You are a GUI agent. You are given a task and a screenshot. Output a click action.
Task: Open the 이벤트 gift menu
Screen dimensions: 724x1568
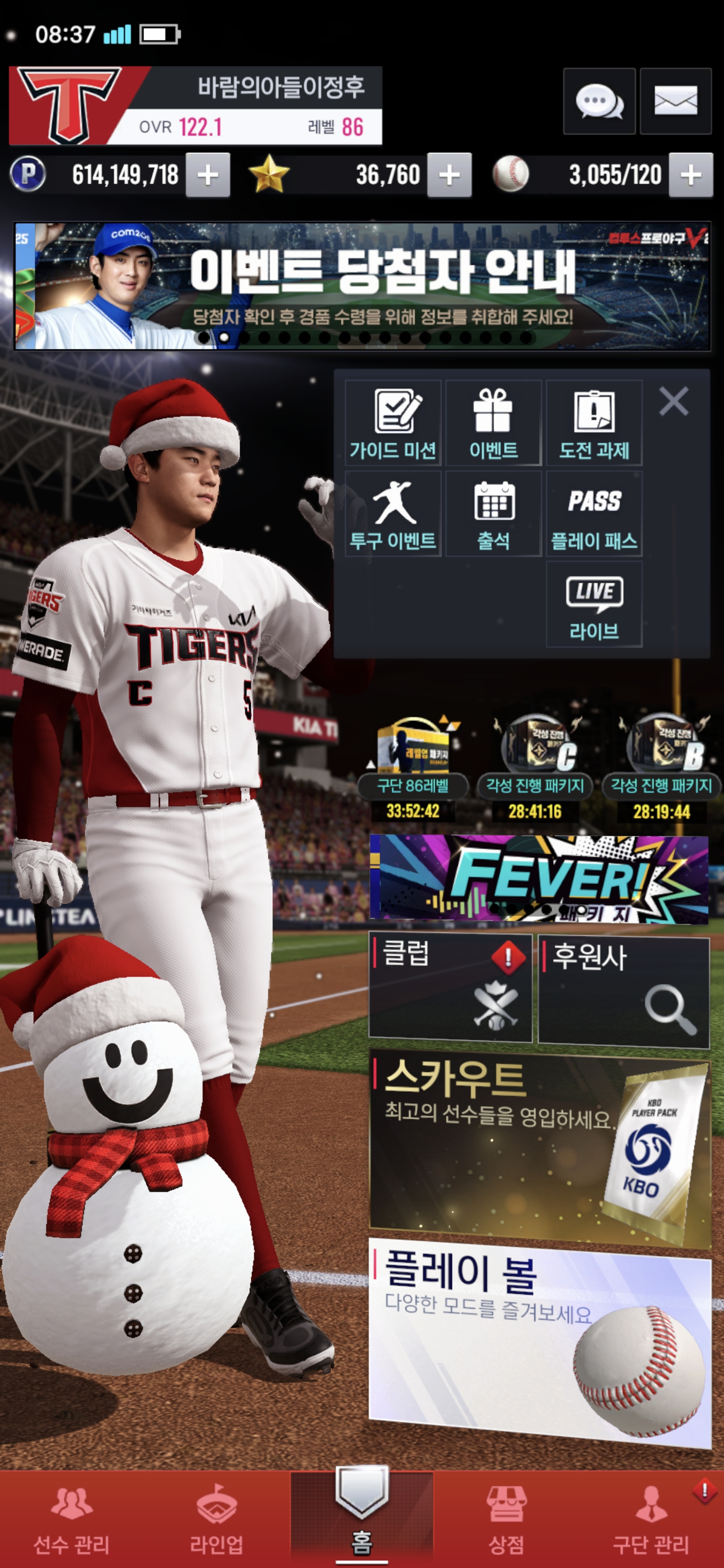(493, 424)
